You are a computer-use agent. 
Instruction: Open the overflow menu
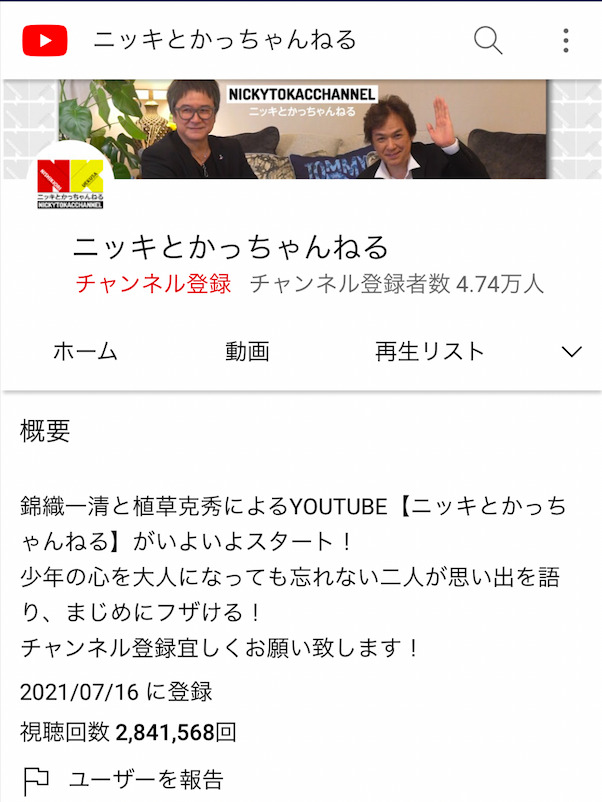566,40
